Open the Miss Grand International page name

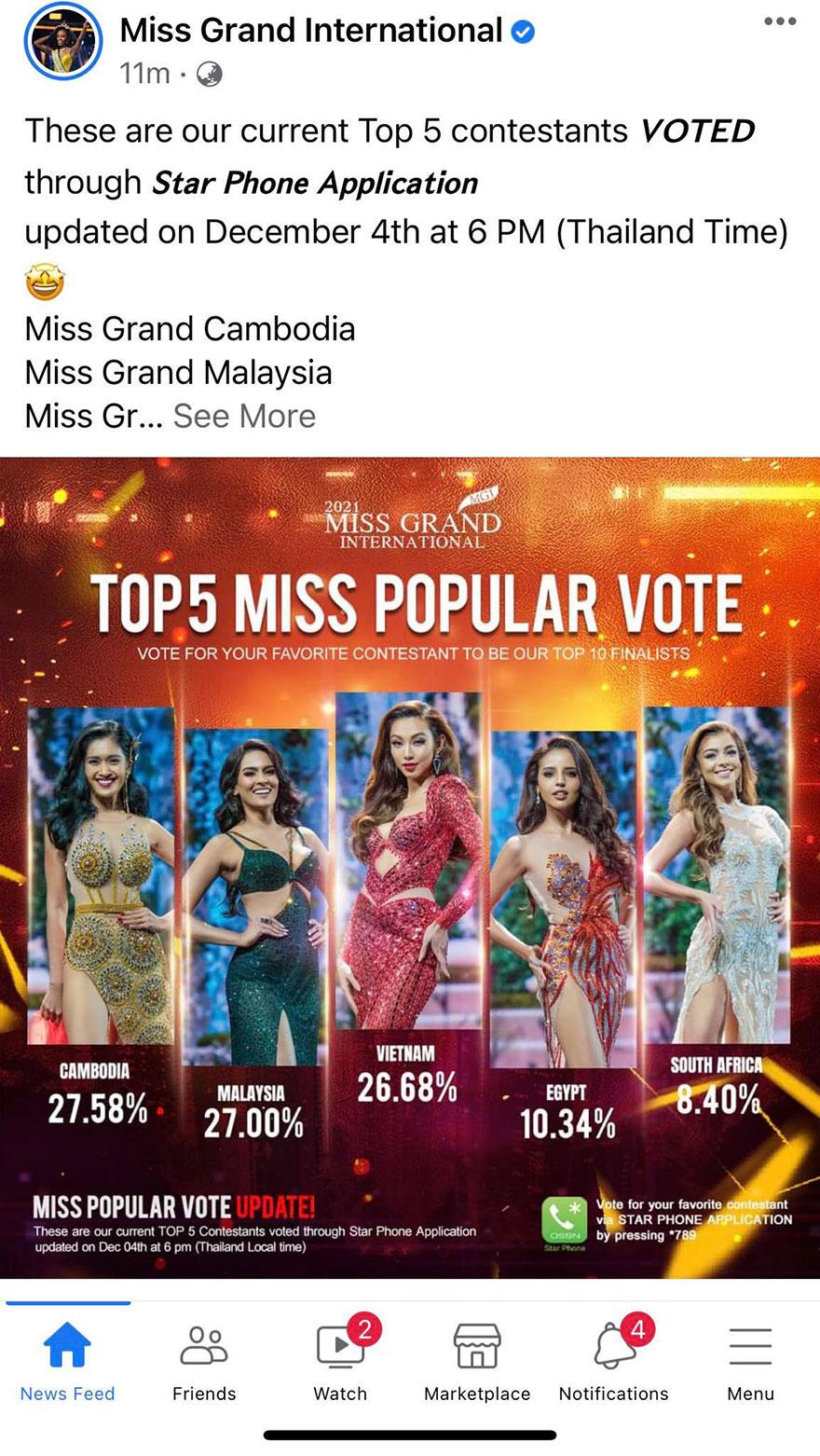click(x=311, y=31)
